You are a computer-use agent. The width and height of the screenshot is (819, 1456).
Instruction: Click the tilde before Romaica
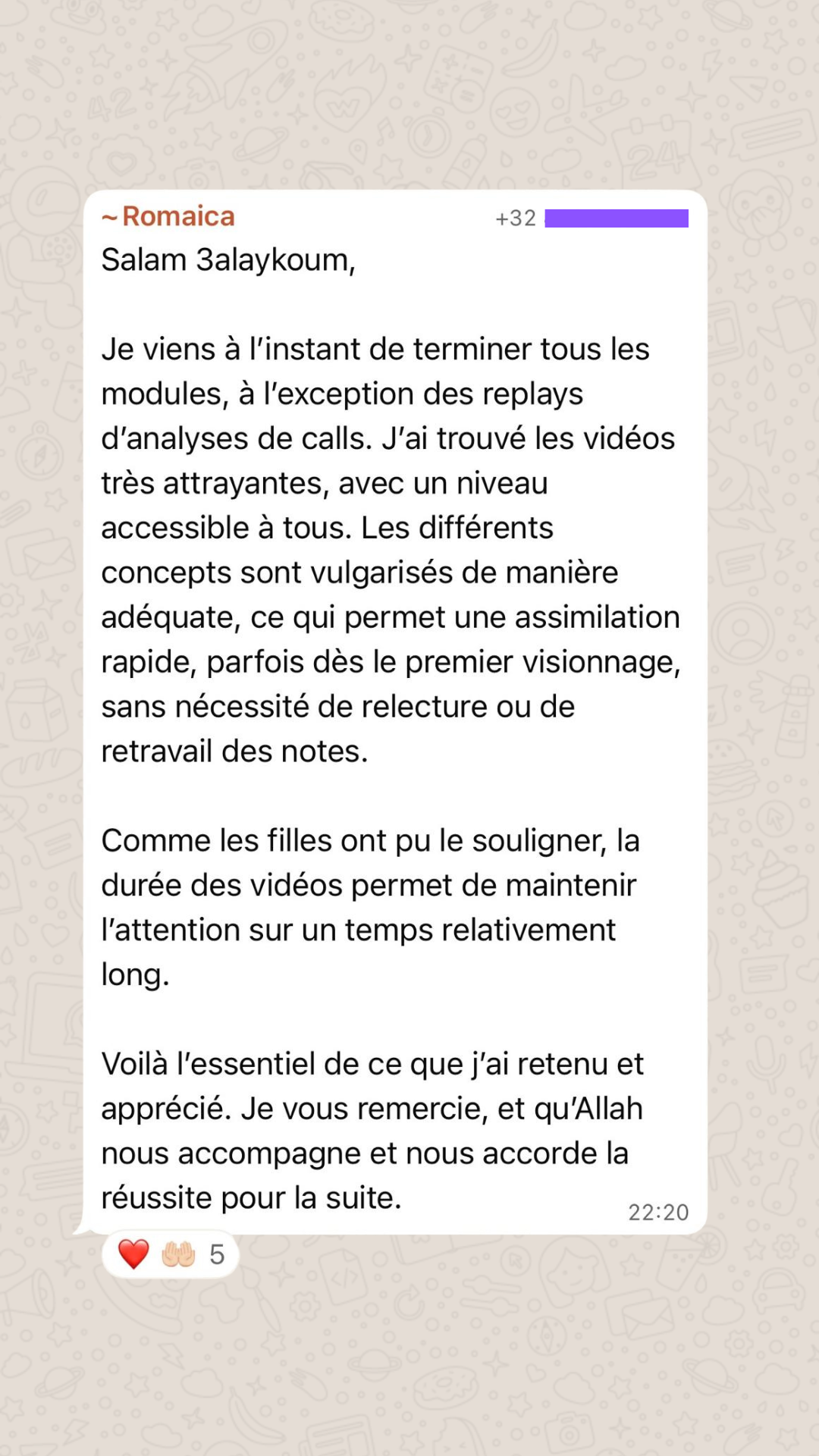[x=108, y=217]
